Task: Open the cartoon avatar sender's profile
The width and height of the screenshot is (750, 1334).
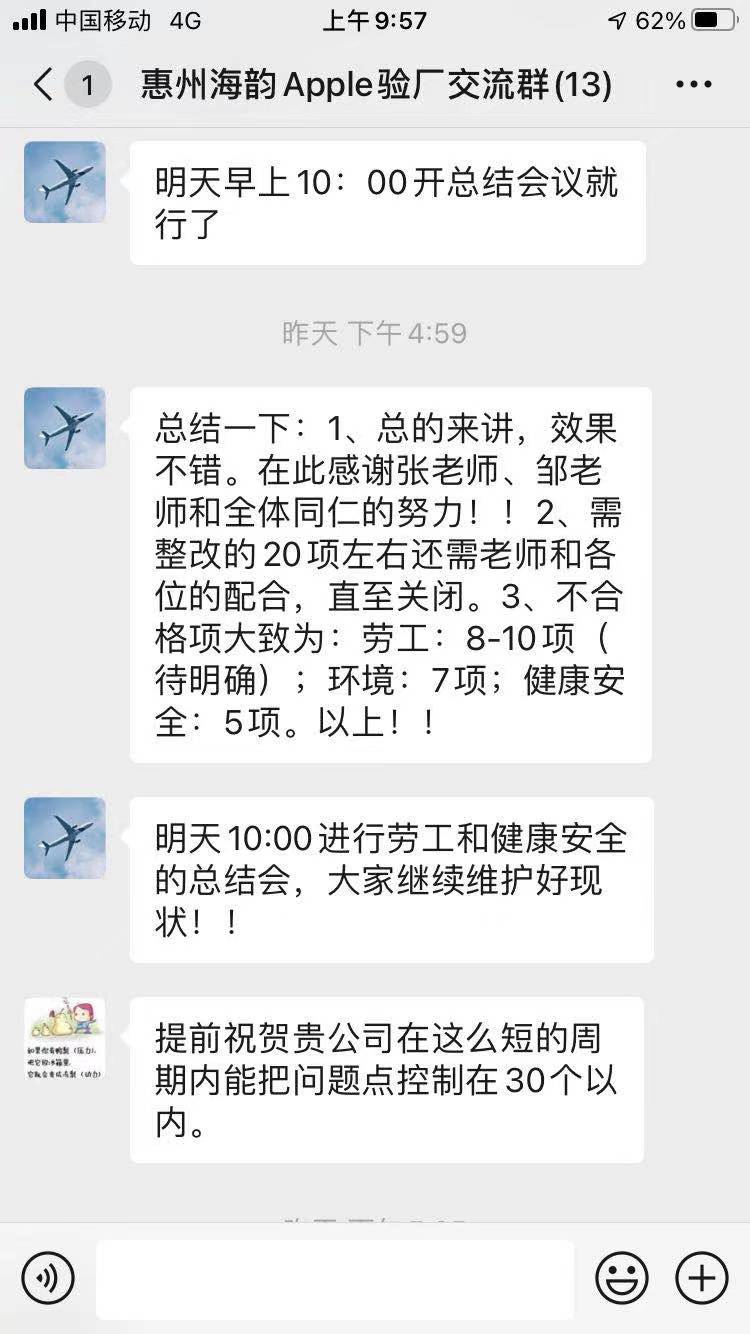Action: click(65, 1038)
